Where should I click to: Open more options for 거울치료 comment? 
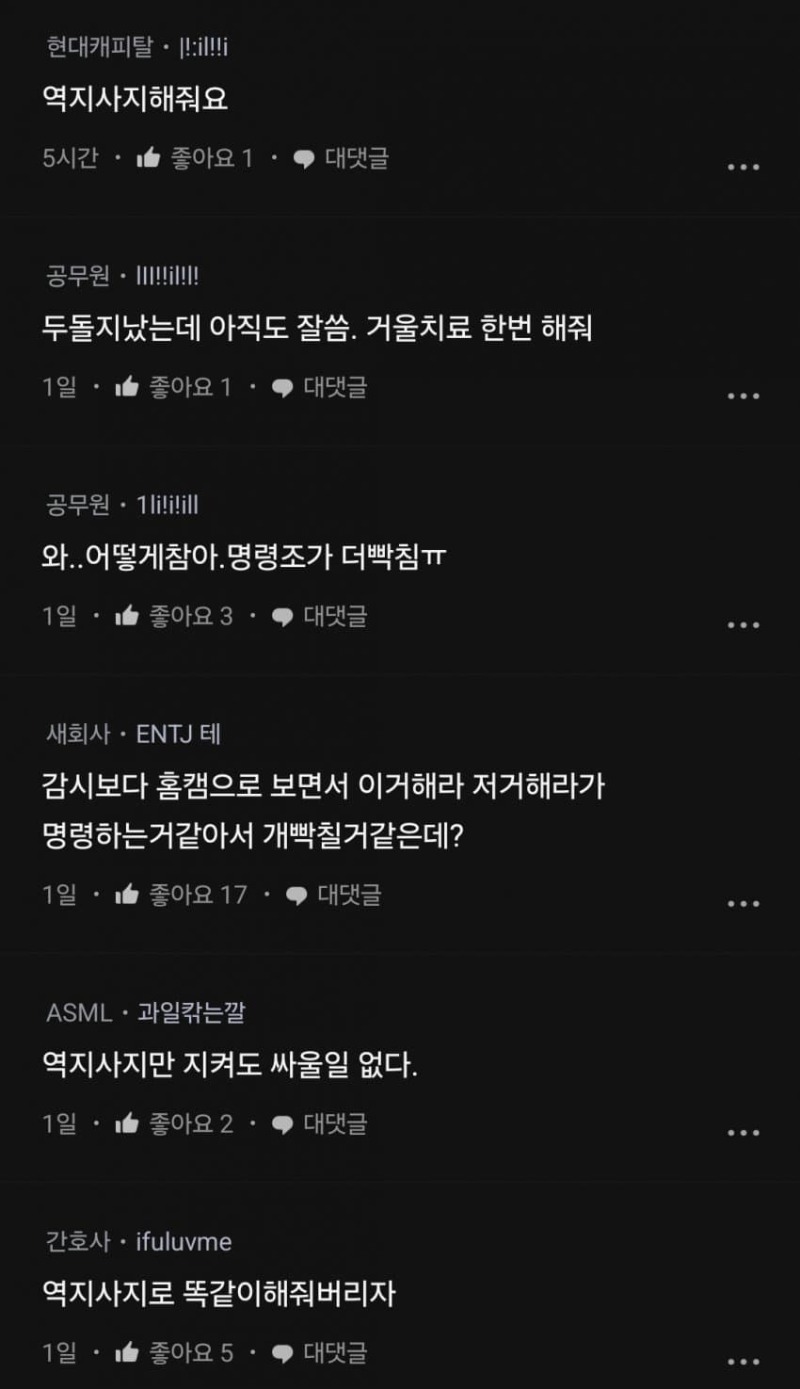743,396
